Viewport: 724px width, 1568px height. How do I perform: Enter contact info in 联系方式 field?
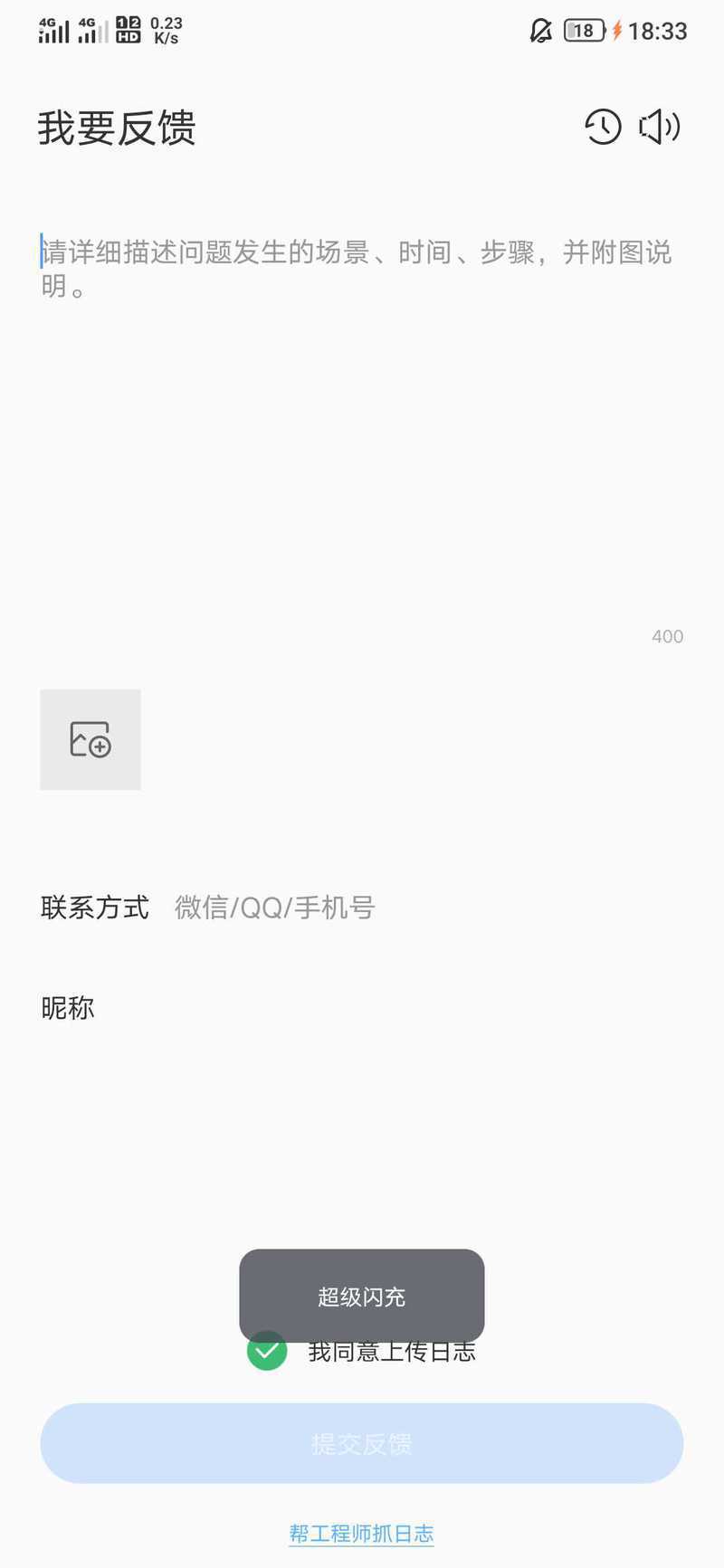pyautogui.click(x=425, y=907)
